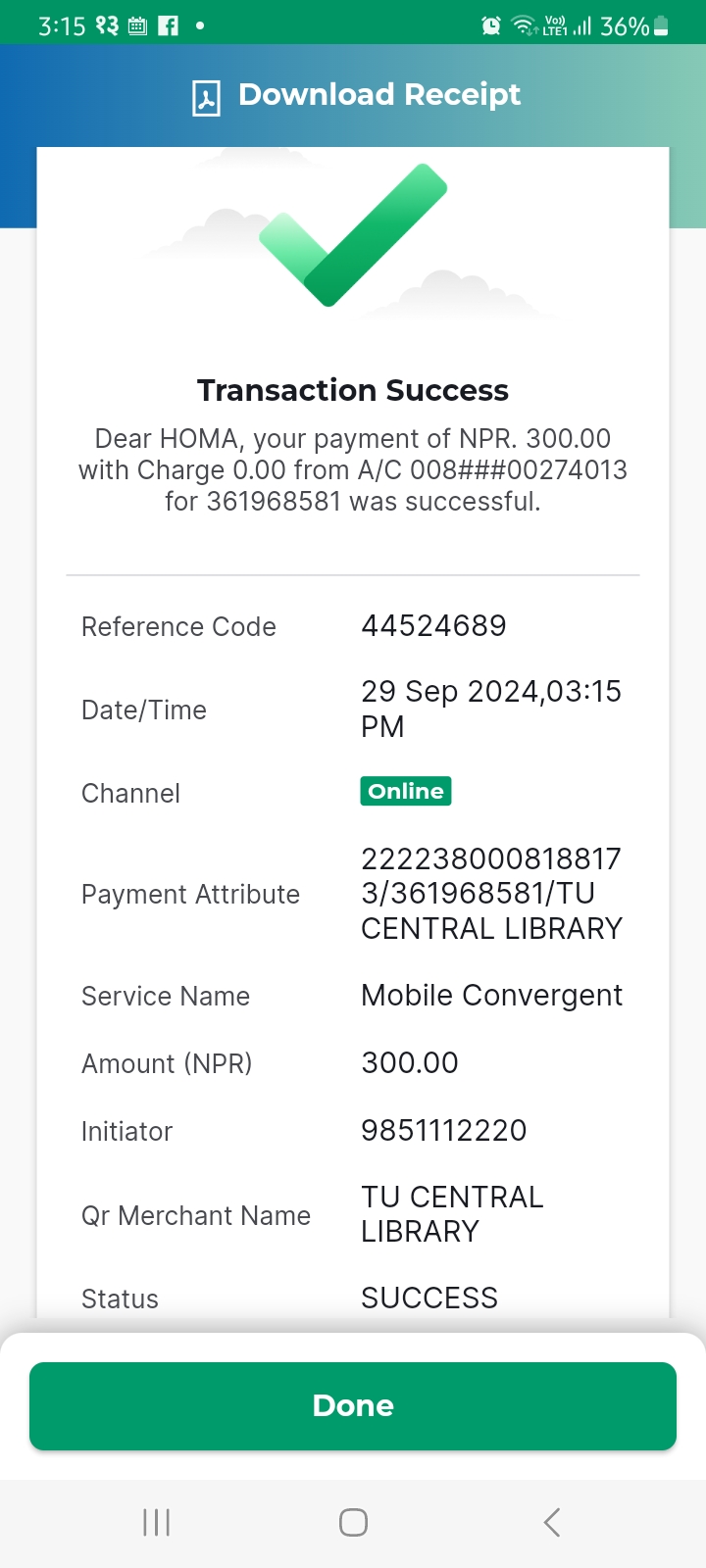Open recent apps from navigation bar
The image size is (706, 1568).
(x=157, y=1522)
